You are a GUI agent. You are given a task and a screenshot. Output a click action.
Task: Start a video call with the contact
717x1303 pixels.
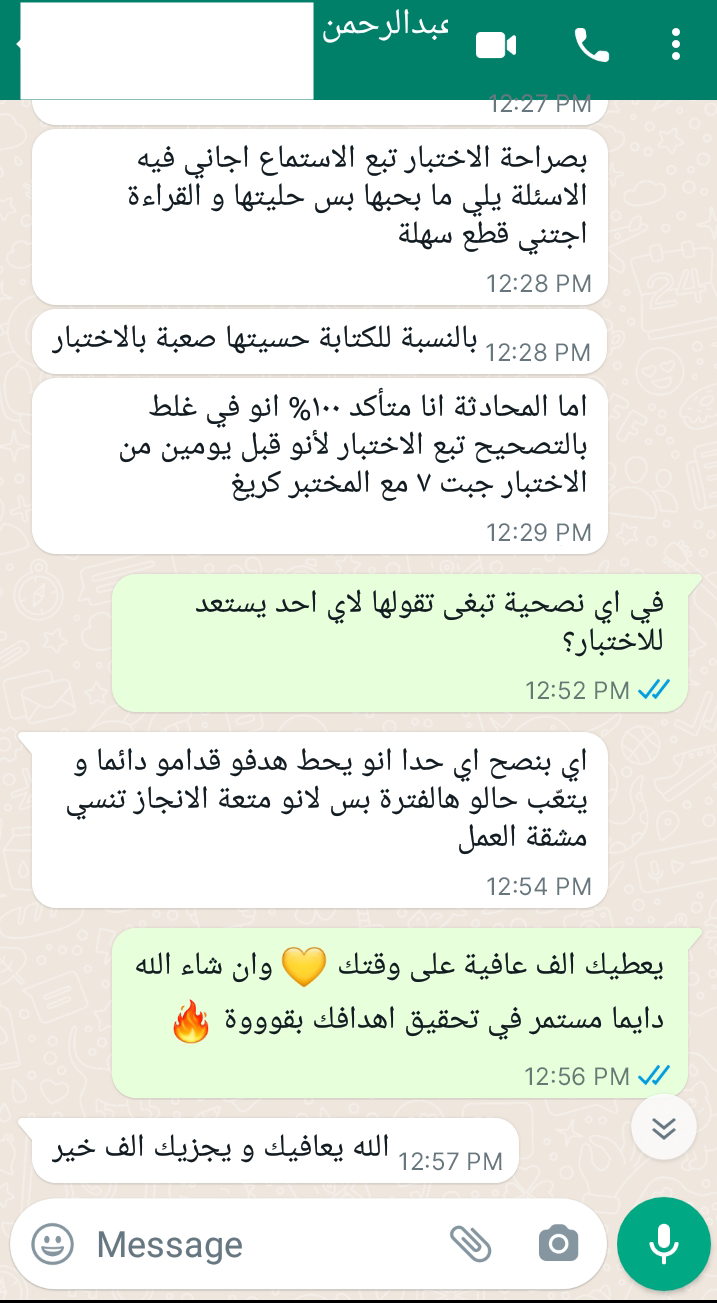[496, 45]
